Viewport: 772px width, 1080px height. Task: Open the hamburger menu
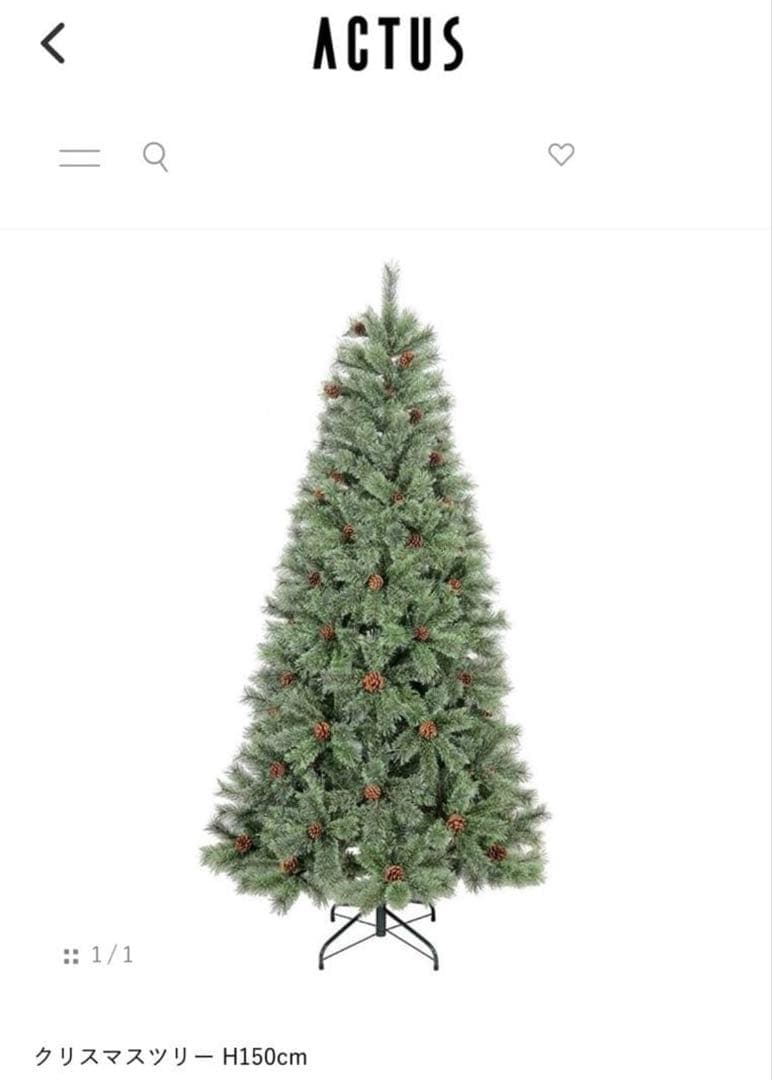click(79, 157)
